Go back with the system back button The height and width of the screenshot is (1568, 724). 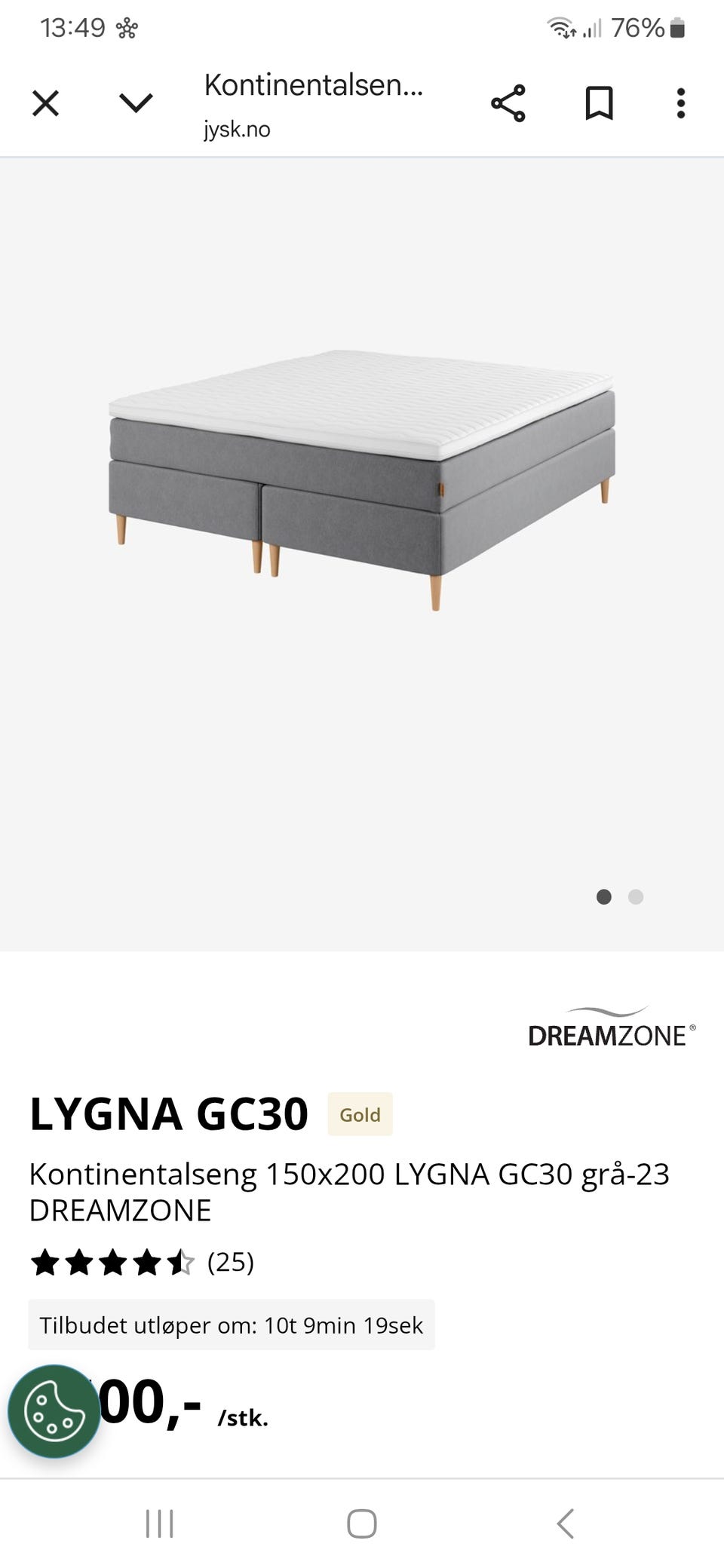[565, 1524]
